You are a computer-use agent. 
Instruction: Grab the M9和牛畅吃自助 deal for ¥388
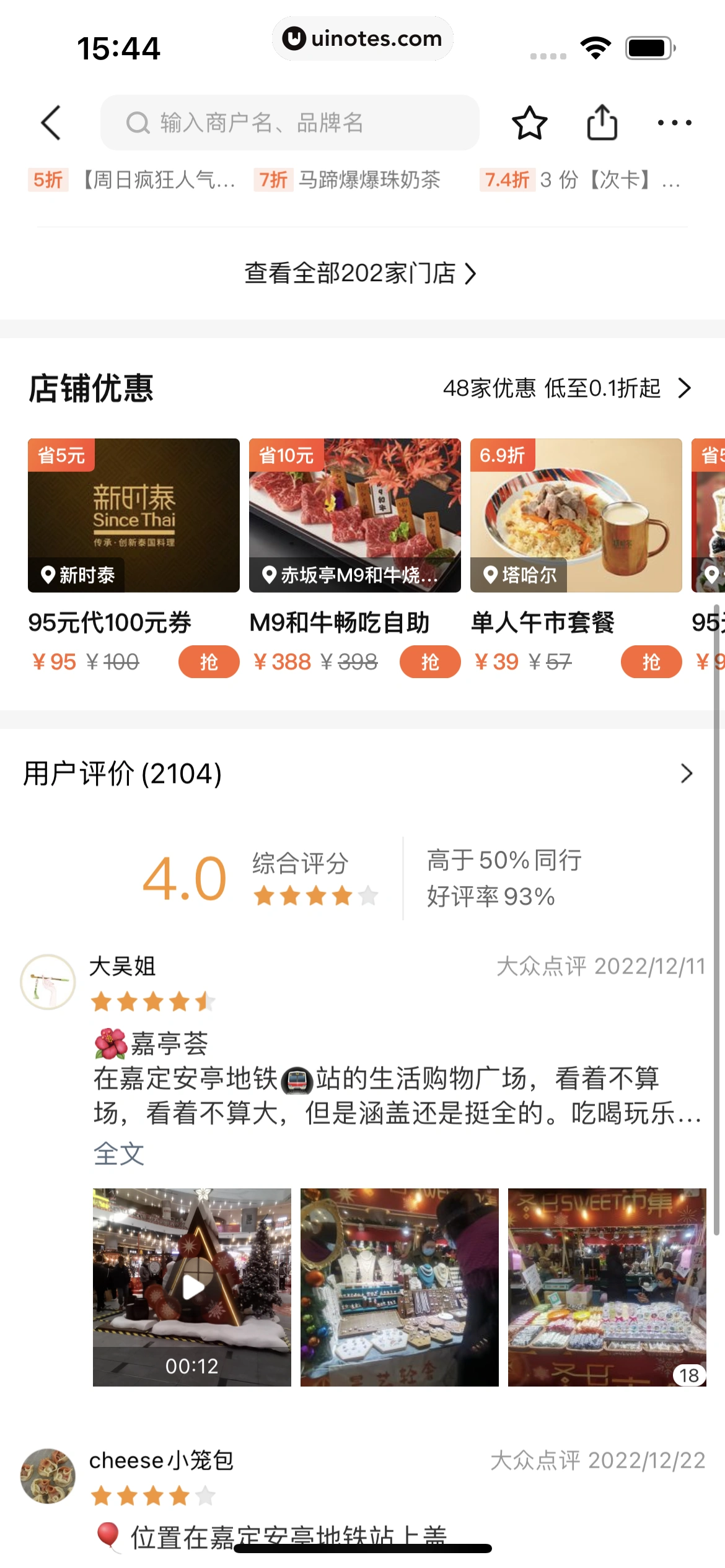[x=429, y=662]
